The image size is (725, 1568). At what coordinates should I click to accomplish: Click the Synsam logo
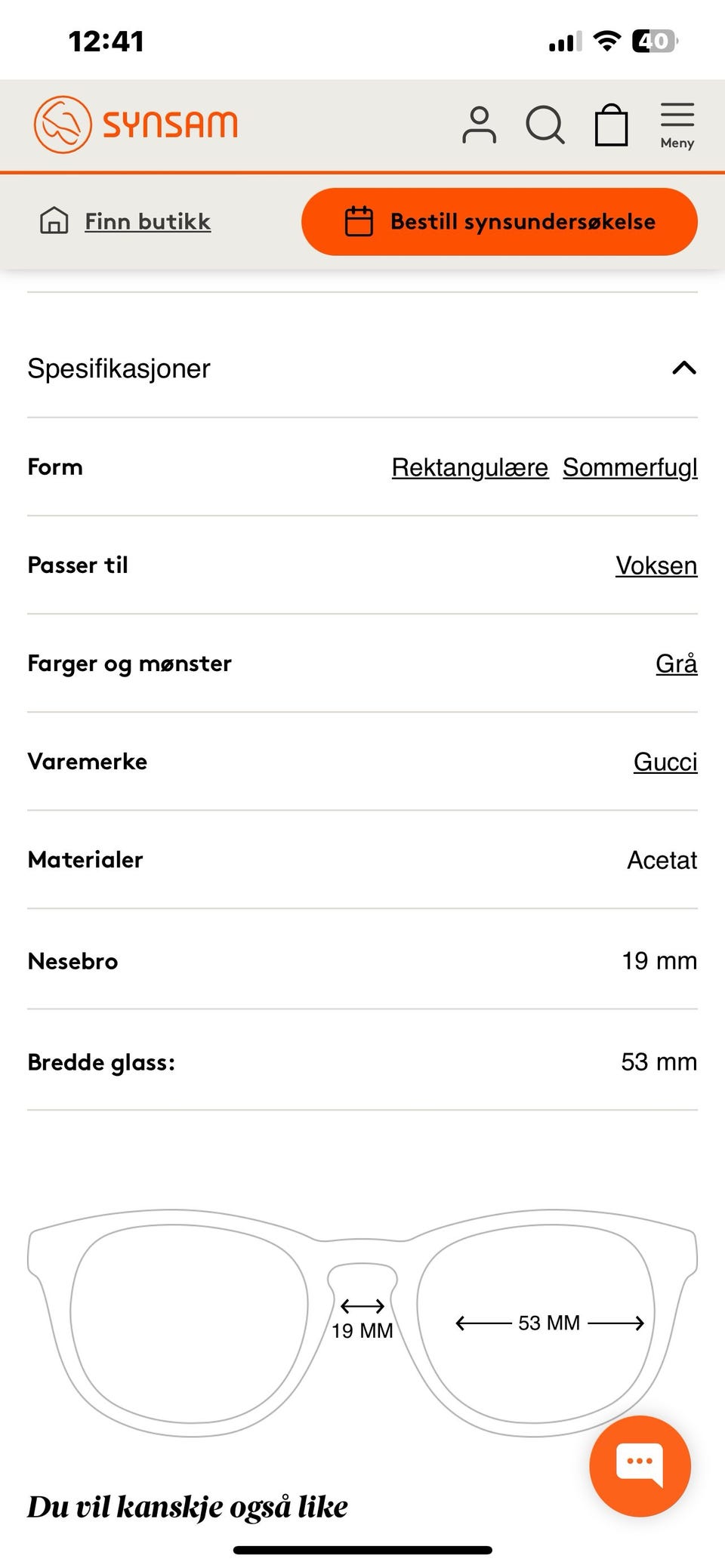tap(134, 123)
